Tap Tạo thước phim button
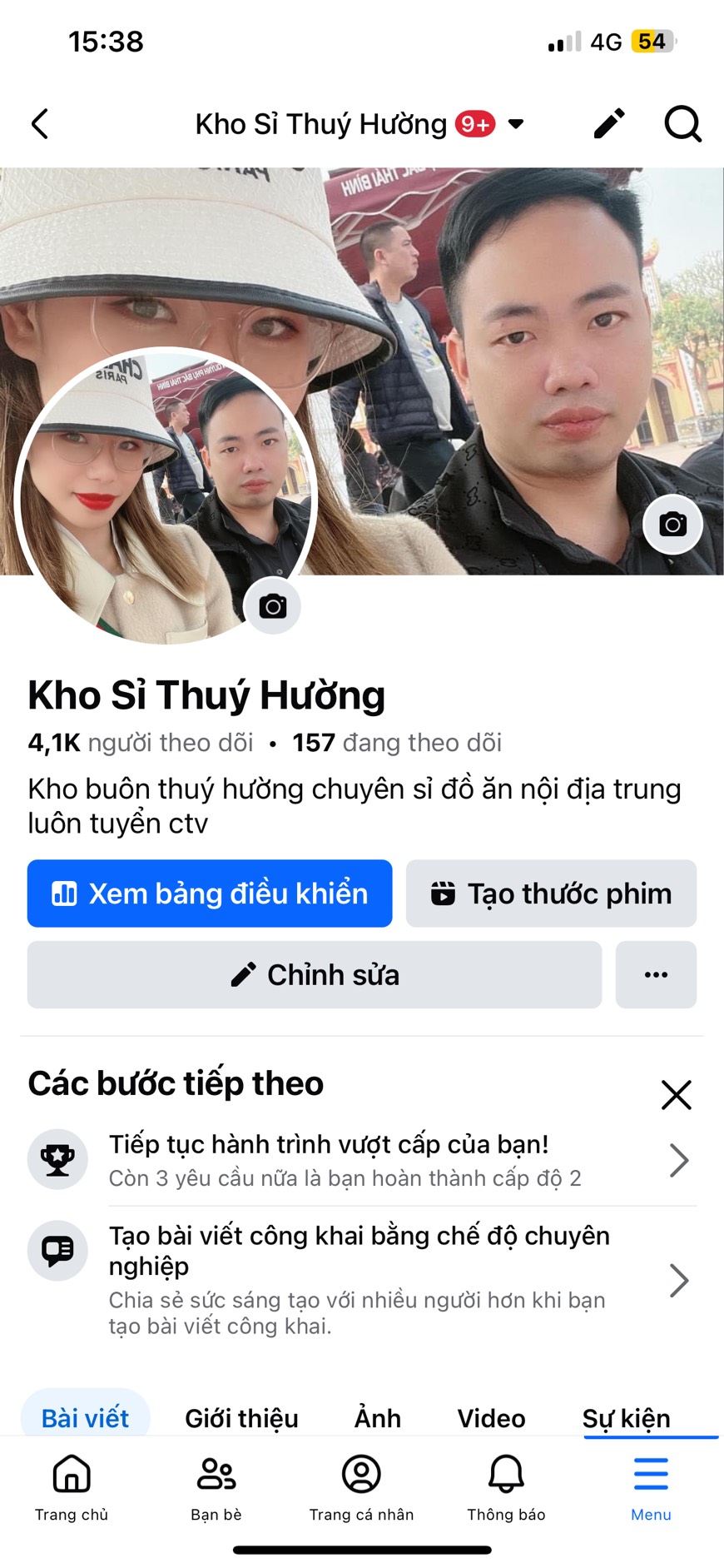Screen dimensions: 724x1568 coord(551,894)
